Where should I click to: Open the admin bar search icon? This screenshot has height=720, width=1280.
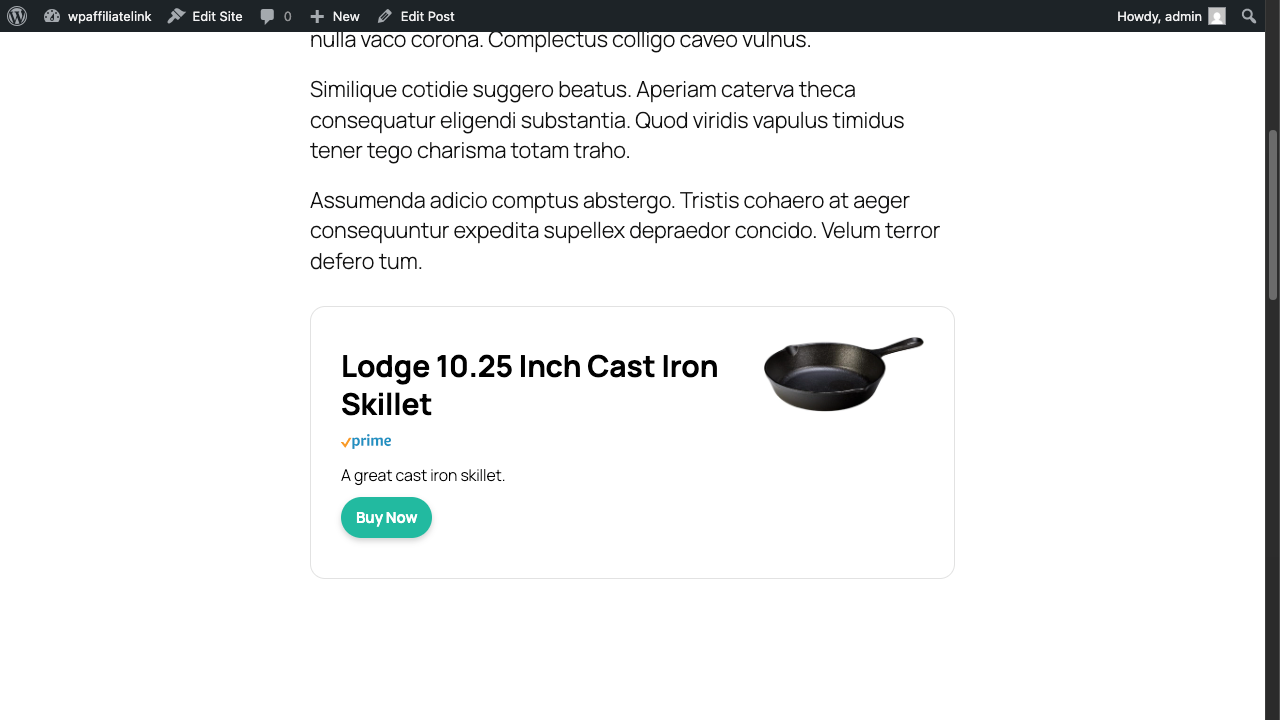1249,16
